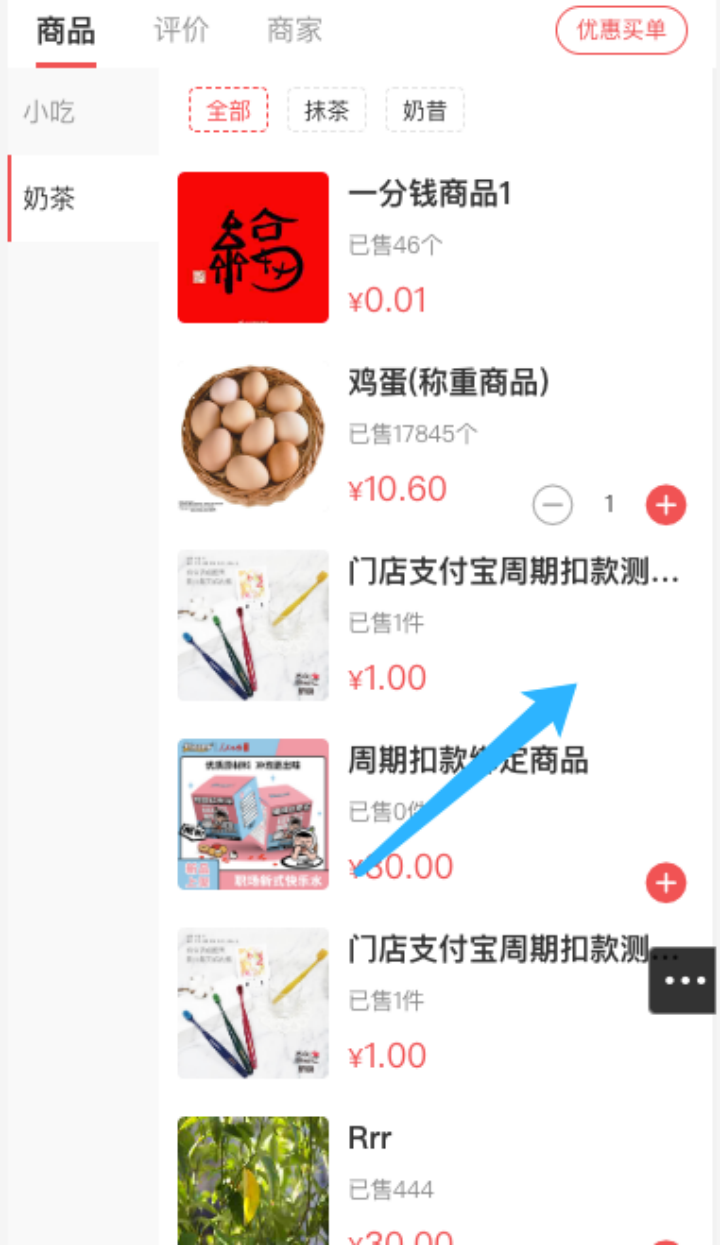Filter by 抹茶 chip
720x1245 pixels.
pos(326,110)
